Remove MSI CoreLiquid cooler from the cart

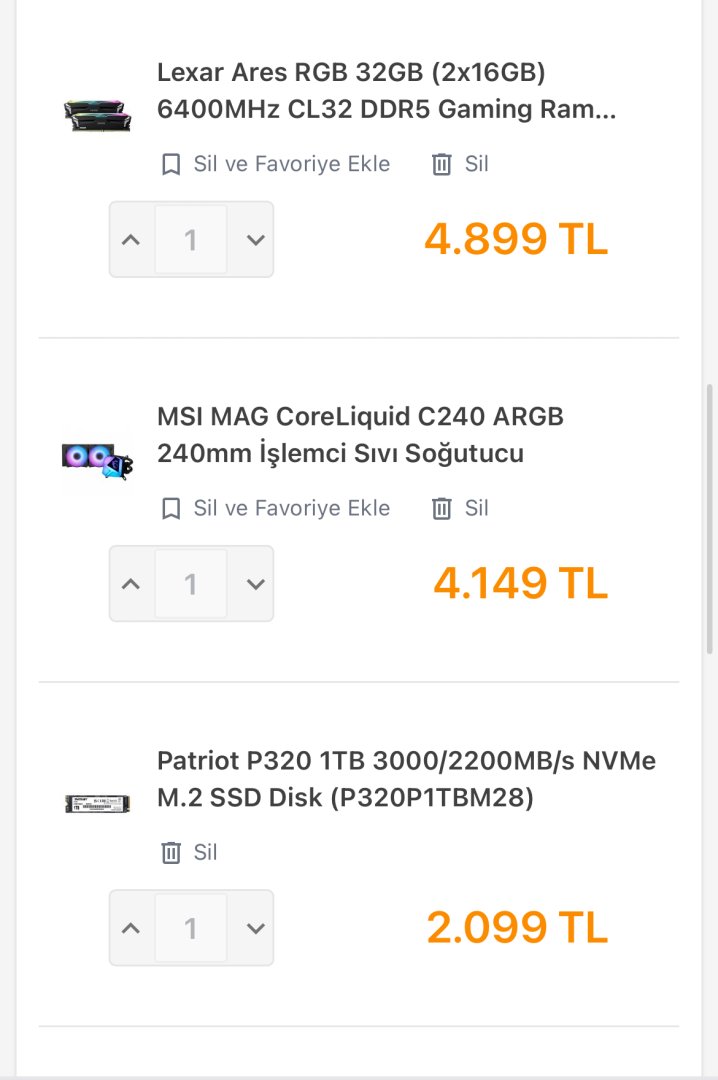point(460,508)
